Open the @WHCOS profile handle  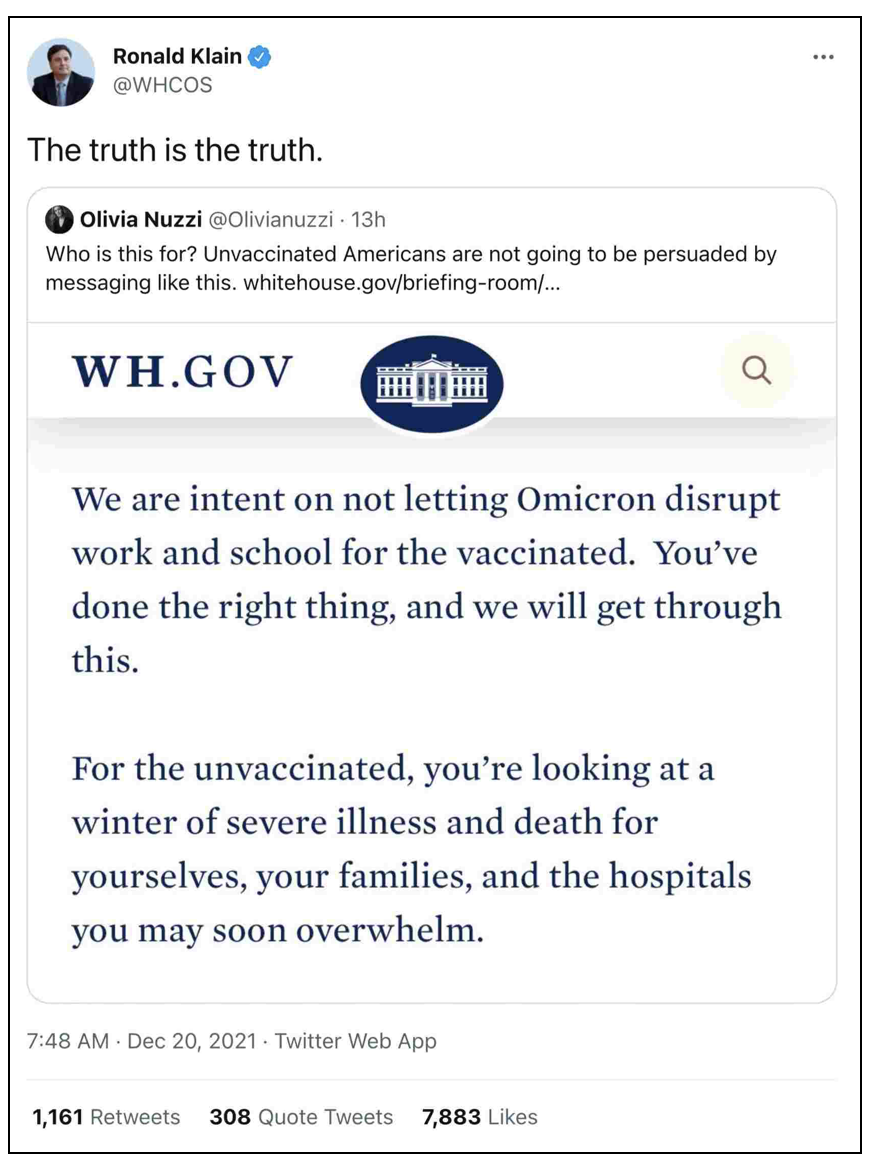pos(162,85)
